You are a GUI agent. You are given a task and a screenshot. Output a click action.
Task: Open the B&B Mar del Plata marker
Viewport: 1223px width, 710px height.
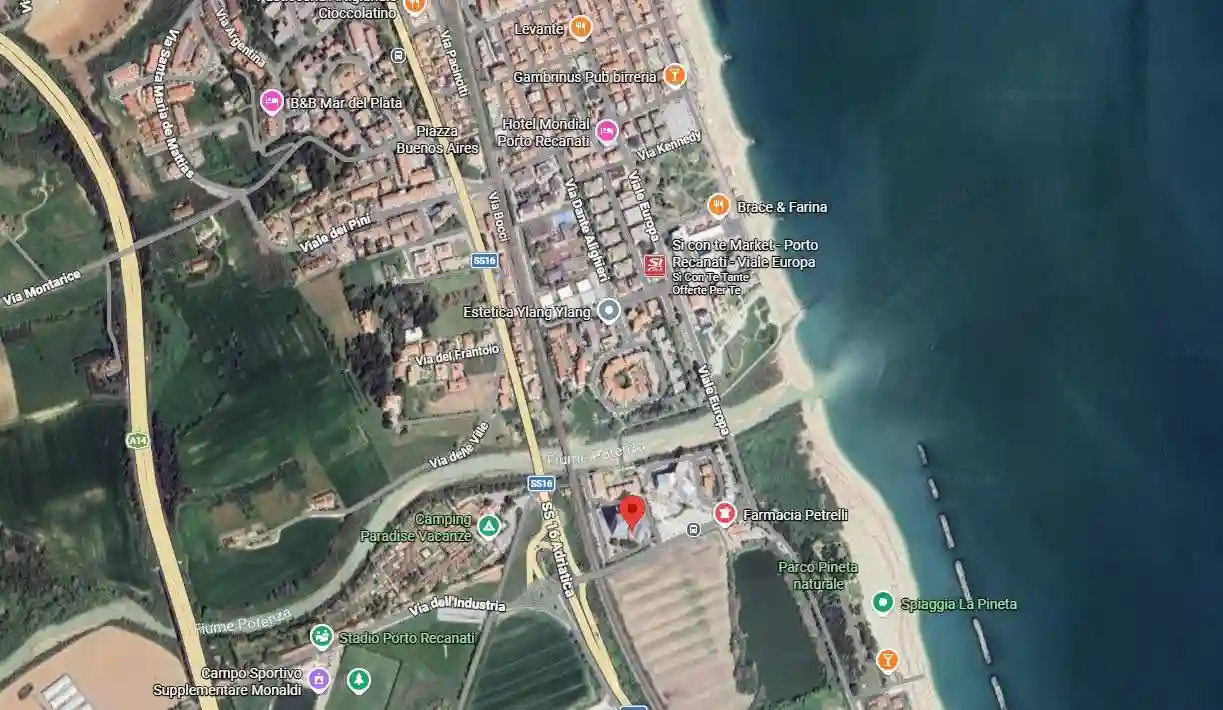coord(271,102)
